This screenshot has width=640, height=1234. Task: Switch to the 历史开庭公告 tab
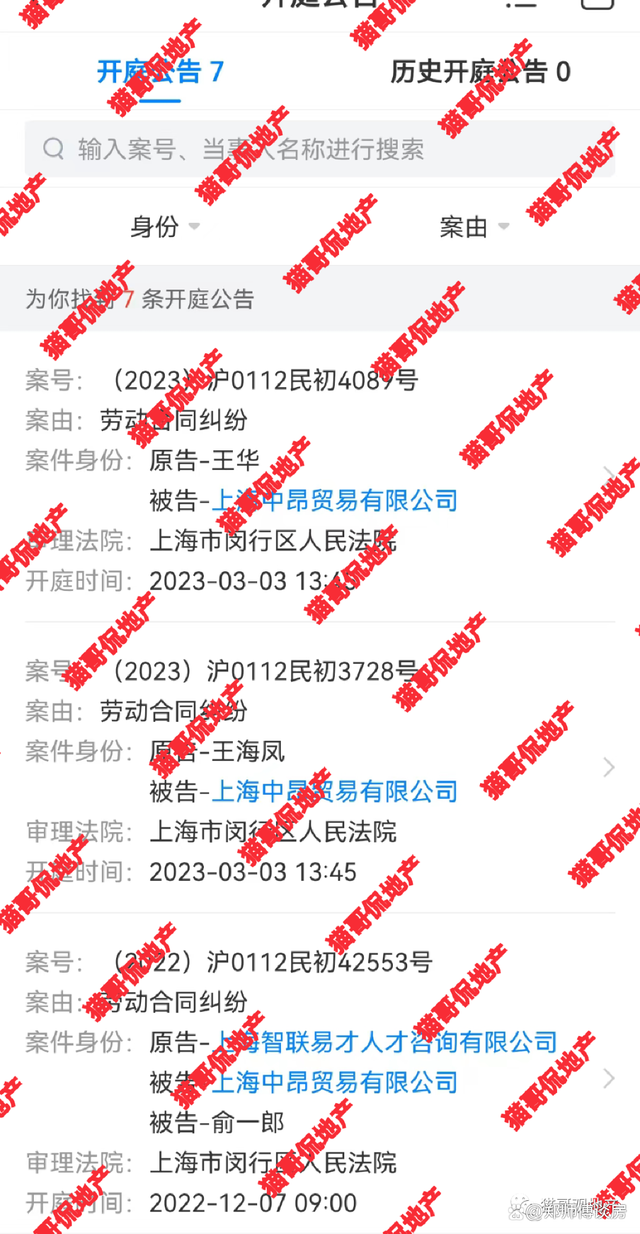click(480, 72)
